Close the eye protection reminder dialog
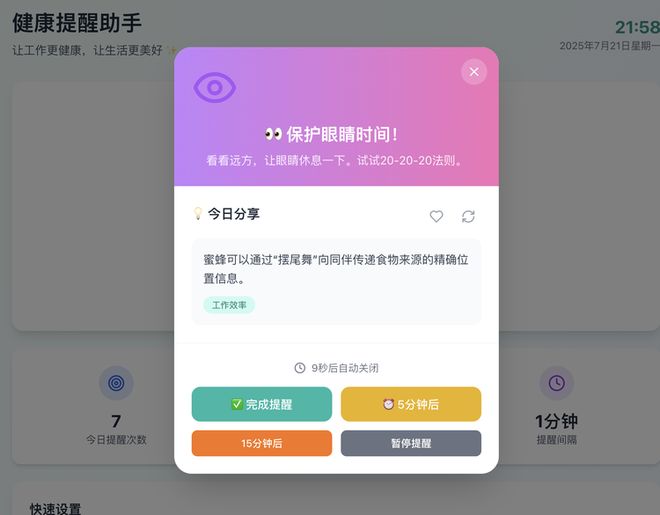This screenshot has height=515, width=660. (473, 71)
